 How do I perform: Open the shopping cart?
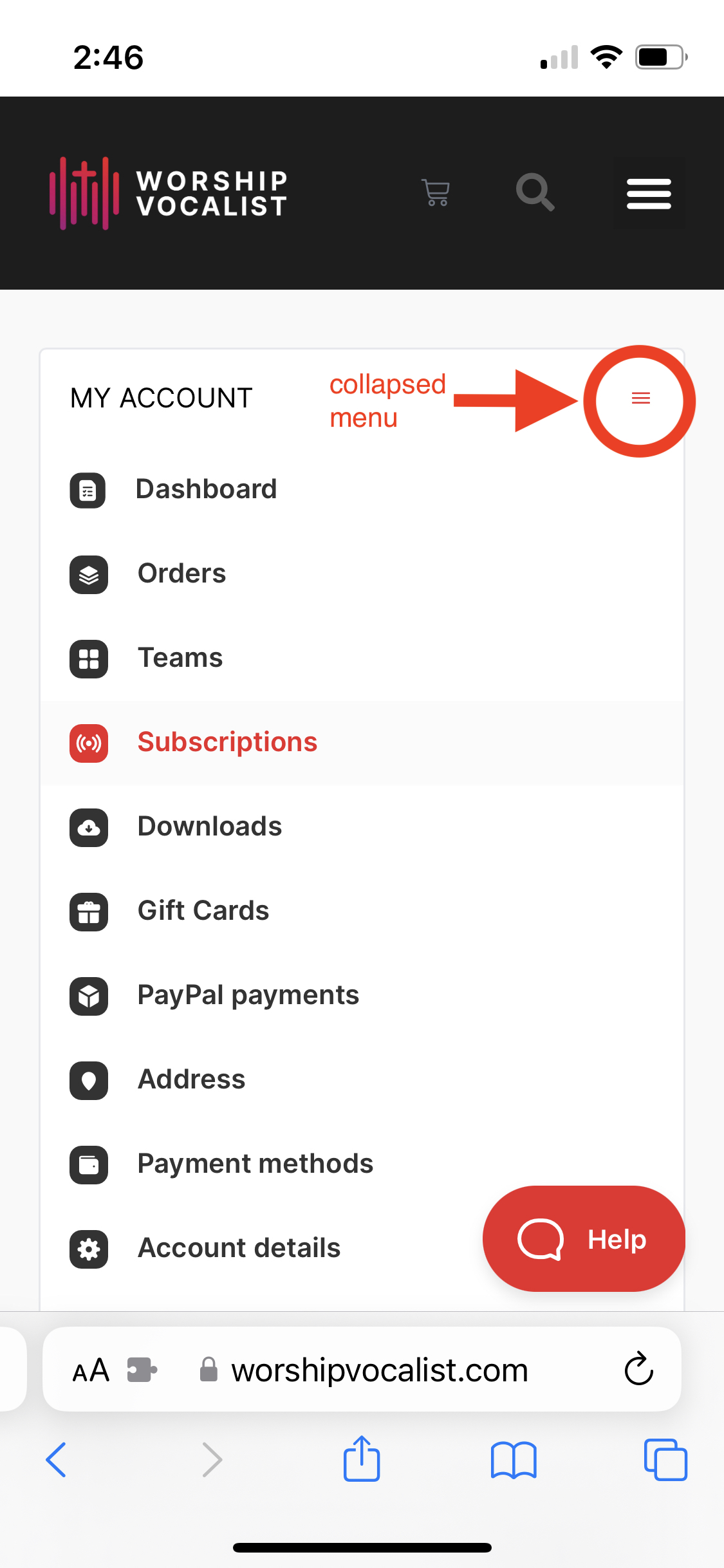tap(436, 192)
